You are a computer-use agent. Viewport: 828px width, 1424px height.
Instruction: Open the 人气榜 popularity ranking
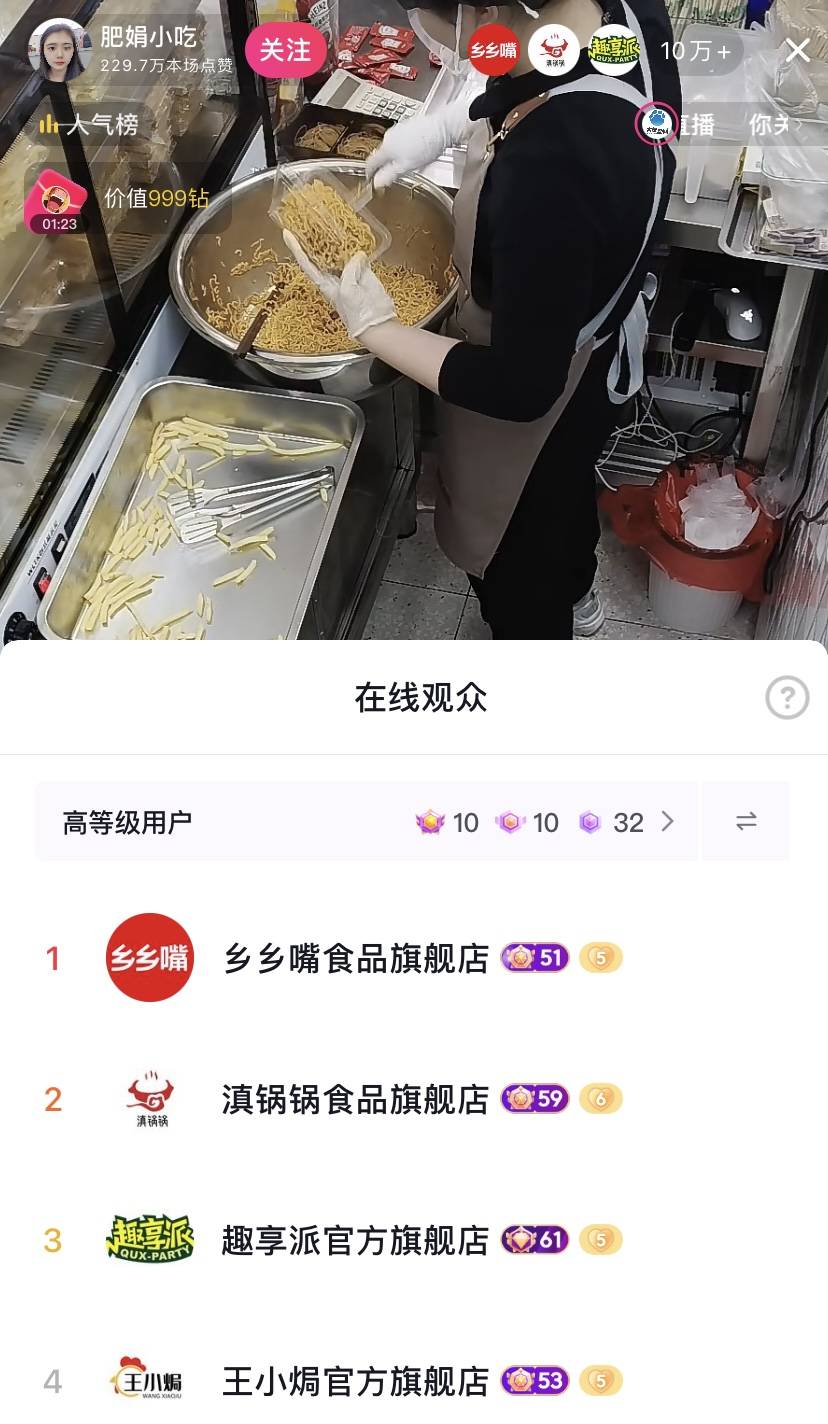[88, 125]
